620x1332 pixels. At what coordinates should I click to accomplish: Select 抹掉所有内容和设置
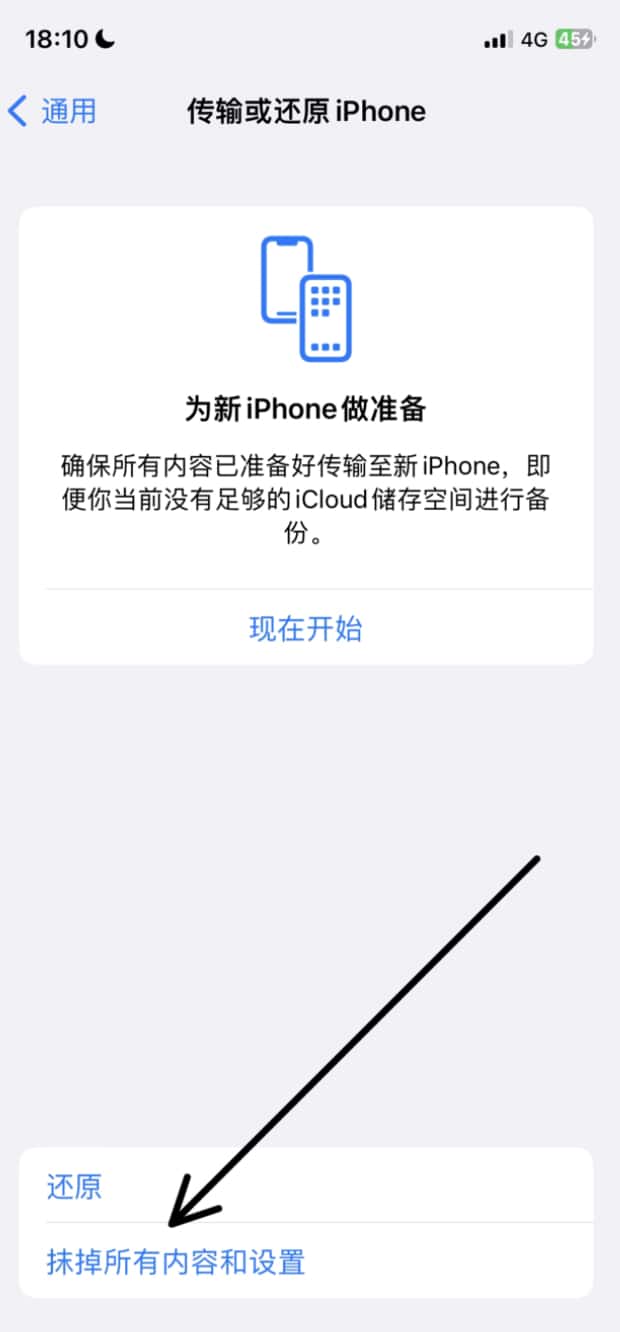coord(176,1262)
